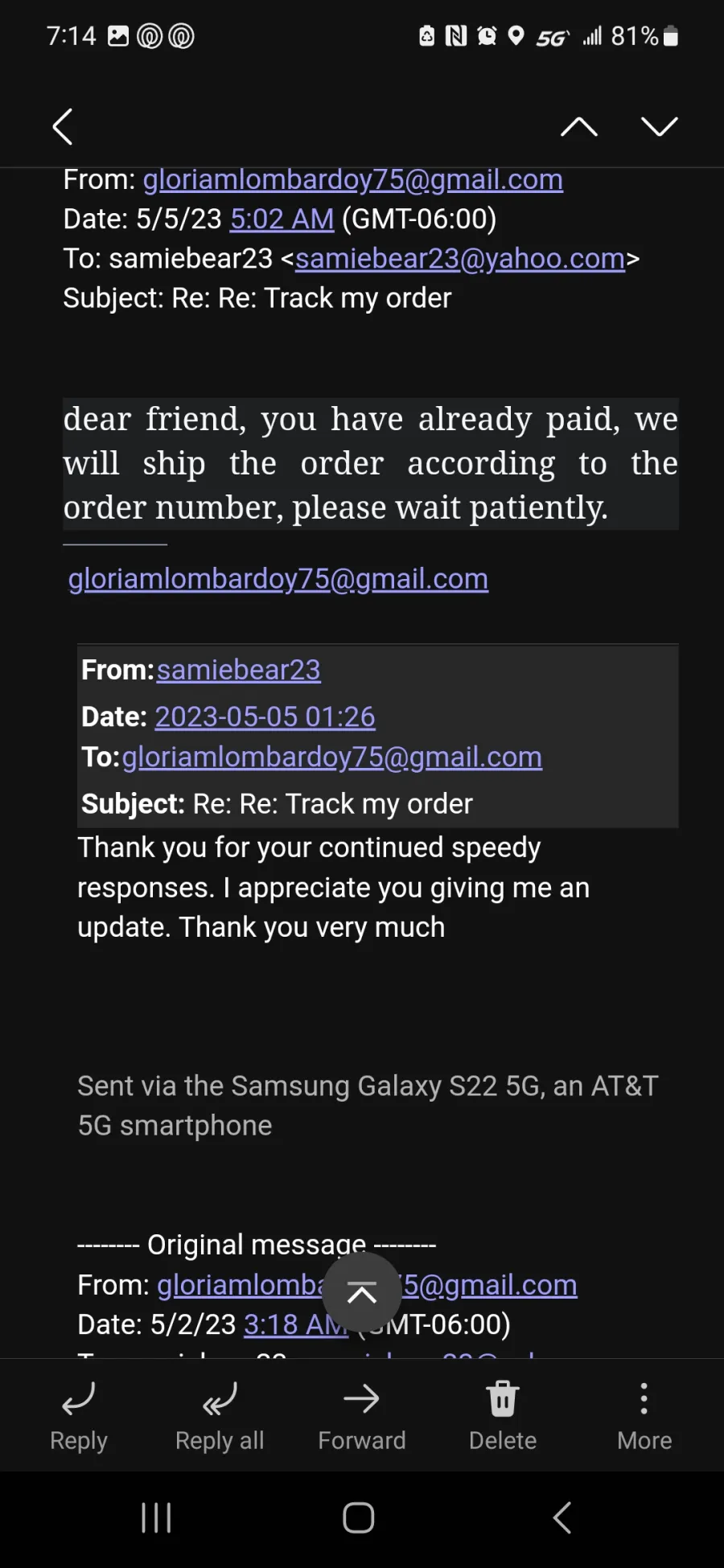The height and width of the screenshot is (1568, 724).
Task: Tap the 2023-05-05 01:26 date link
Action: point(265,716)
